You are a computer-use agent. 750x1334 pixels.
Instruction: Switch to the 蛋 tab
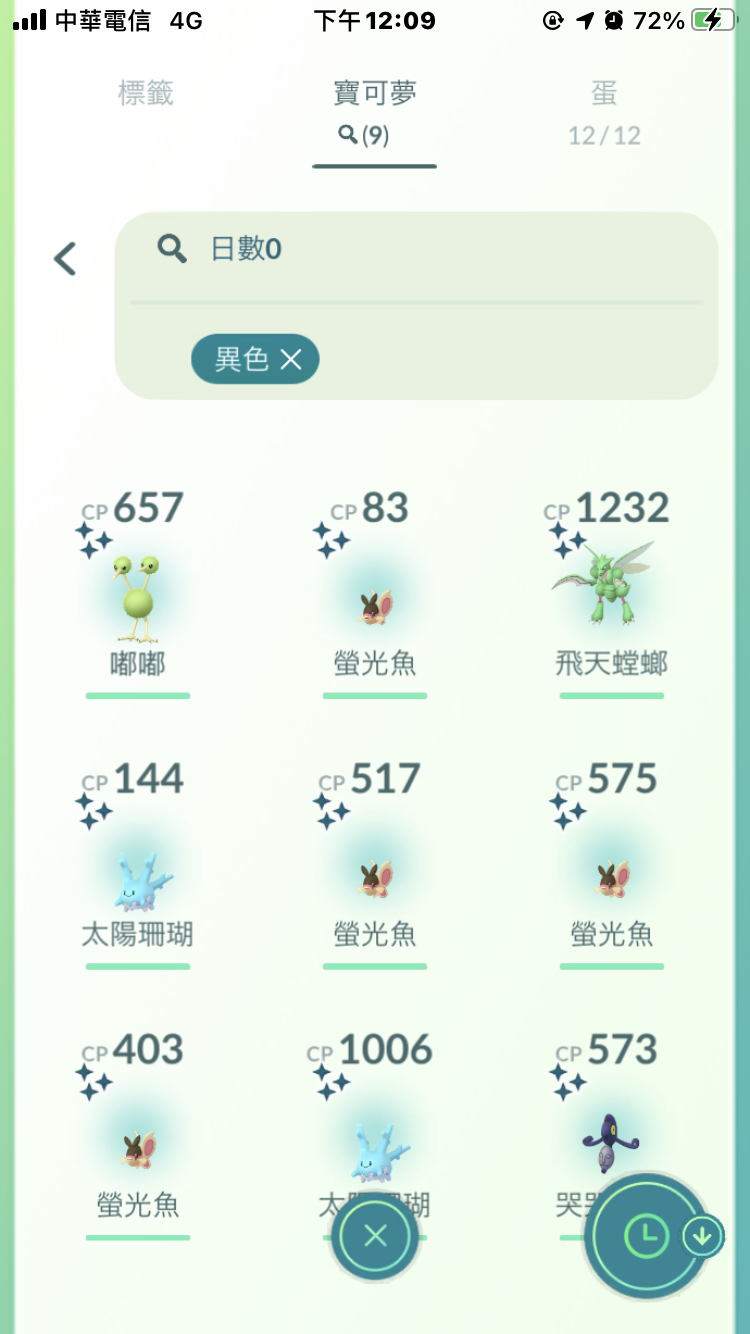pyautogui.click(x=604, y=112)
